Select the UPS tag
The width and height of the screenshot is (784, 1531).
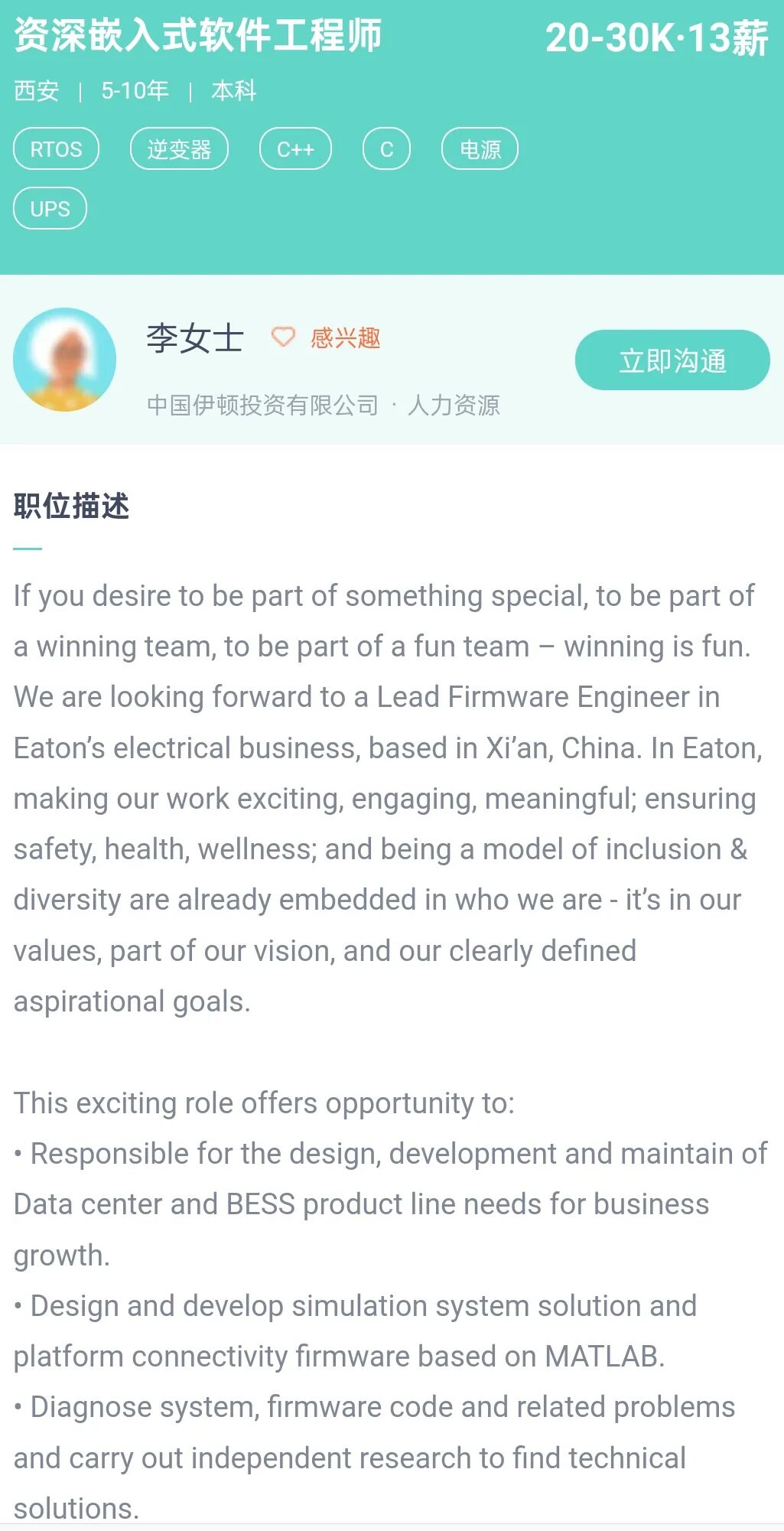click(50, 208)
